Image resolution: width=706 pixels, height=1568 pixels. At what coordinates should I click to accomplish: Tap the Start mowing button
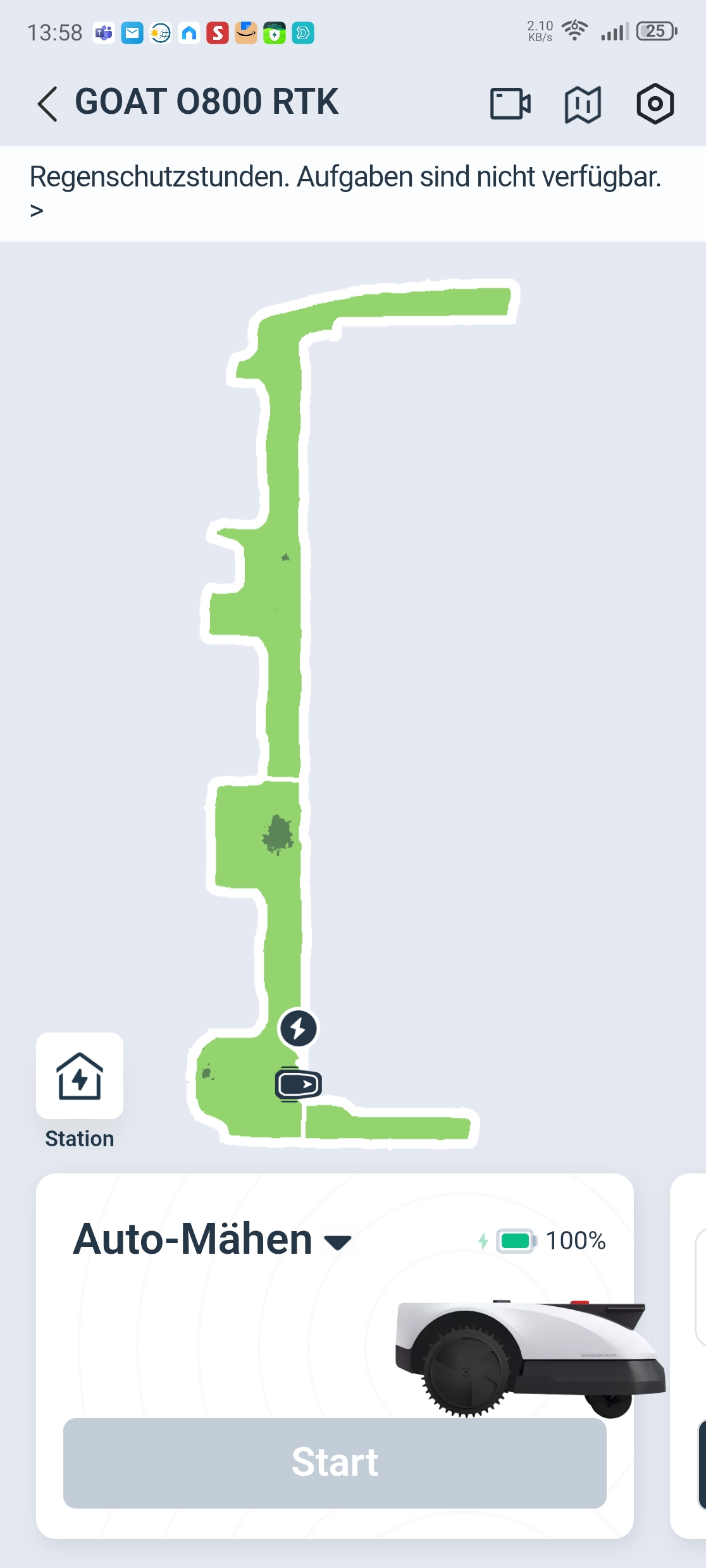click(x=335, y=1463)
